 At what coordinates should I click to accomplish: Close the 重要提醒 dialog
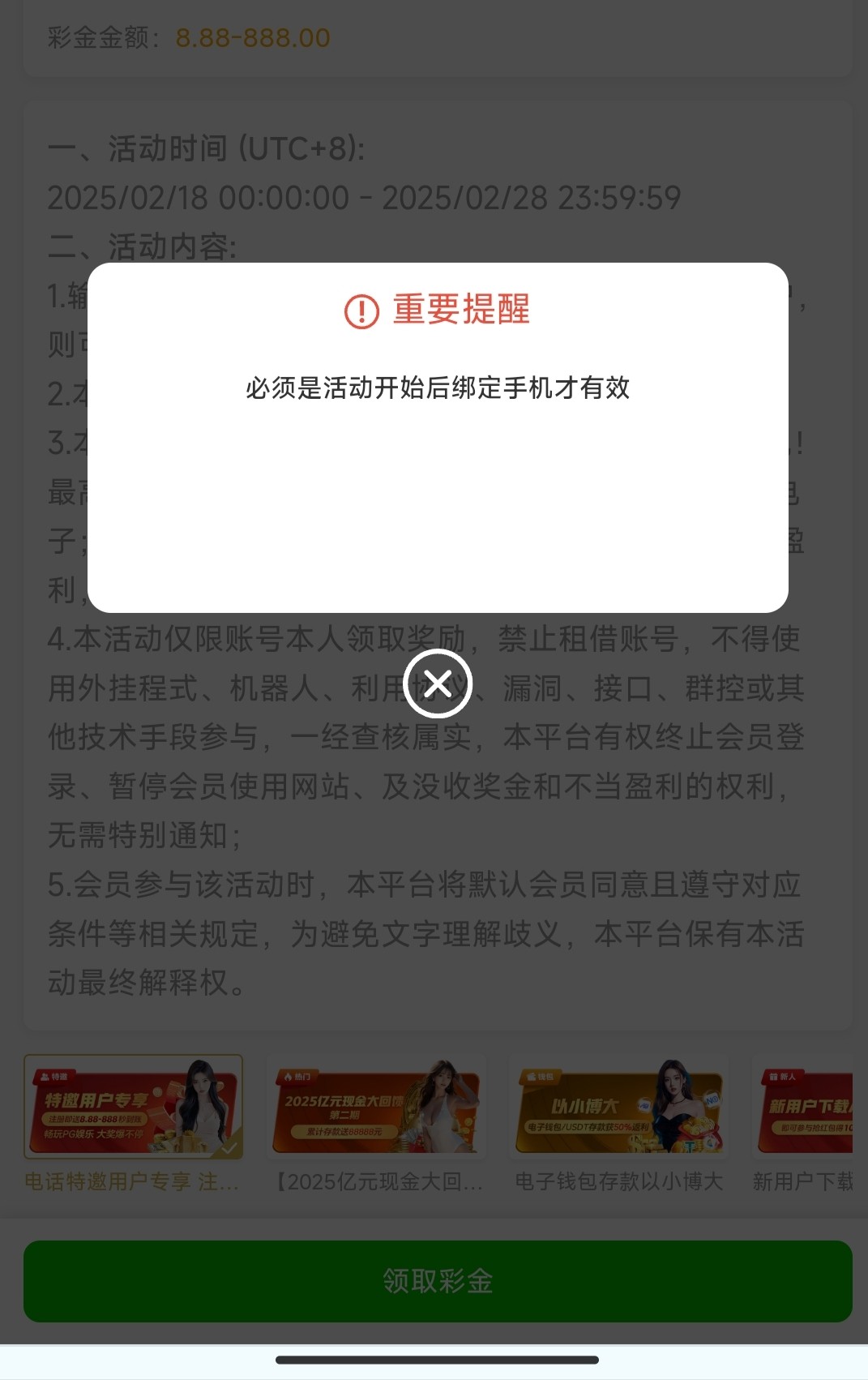point(438,684)
